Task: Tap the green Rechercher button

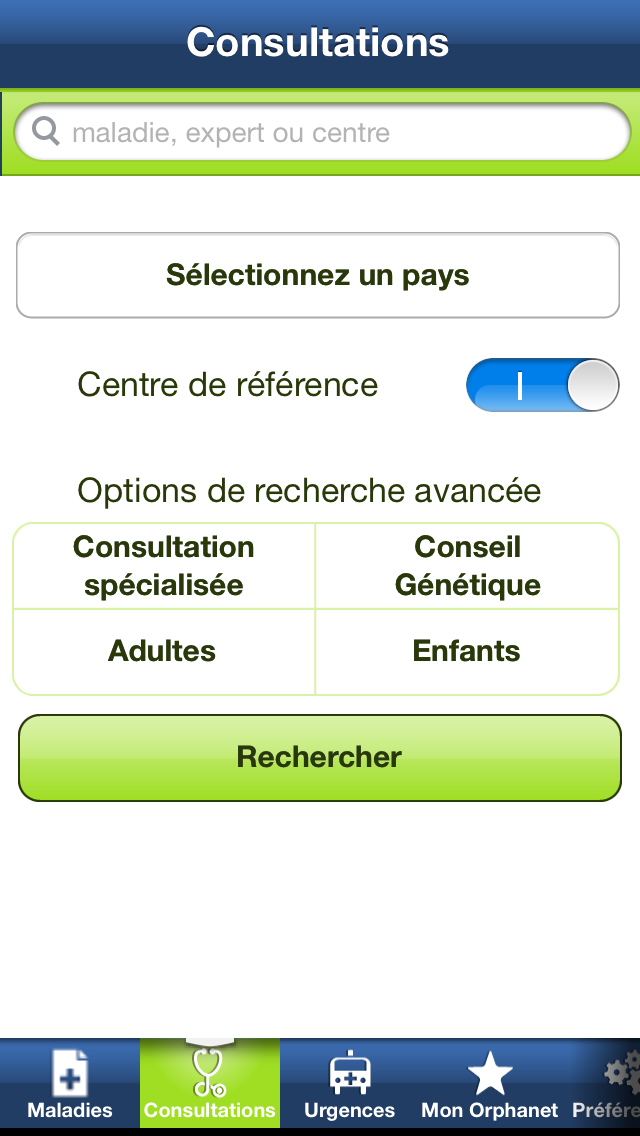Action: tap(320, 757)
